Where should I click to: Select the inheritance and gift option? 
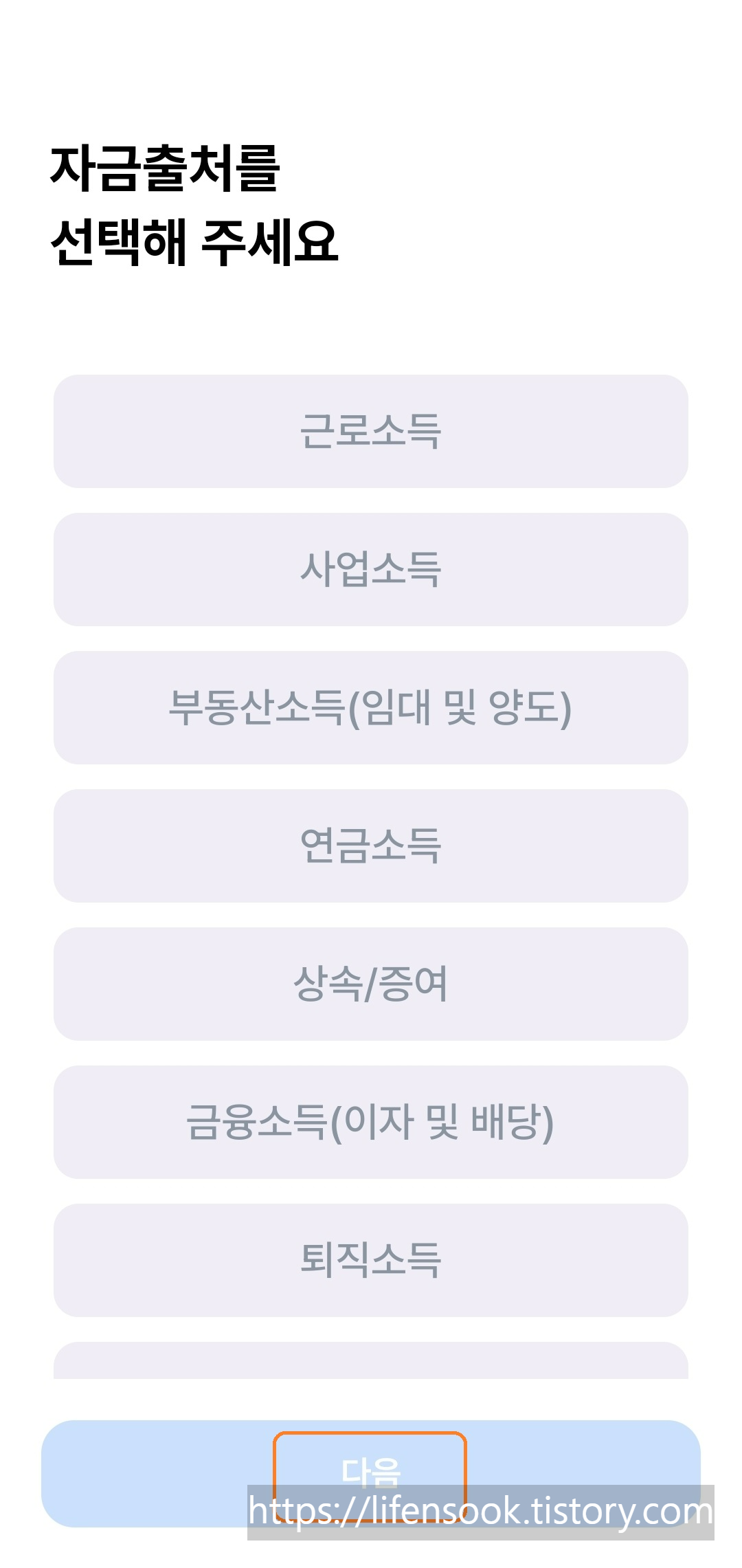371,984
